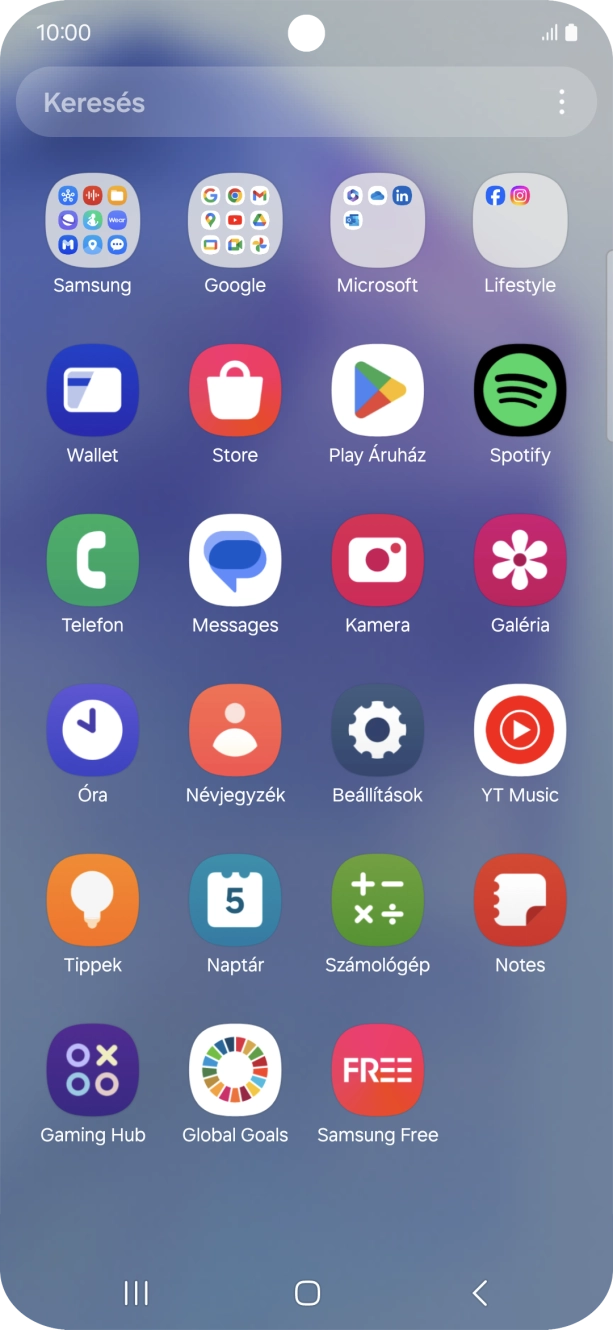Tap the Keresés search field
Screen dimensions: 613x1330
[x=280, y=102]
